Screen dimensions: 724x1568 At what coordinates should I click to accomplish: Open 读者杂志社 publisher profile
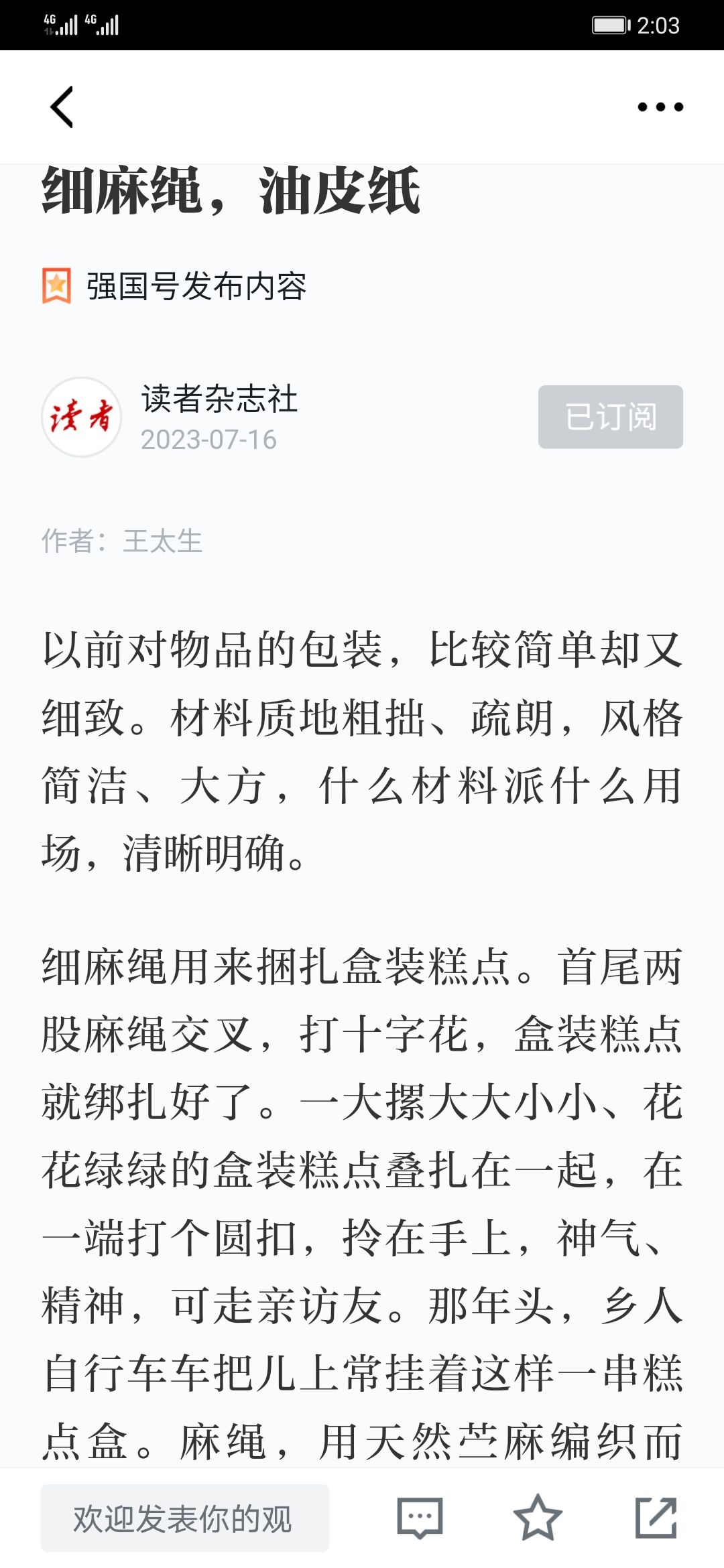pos(219,399)
